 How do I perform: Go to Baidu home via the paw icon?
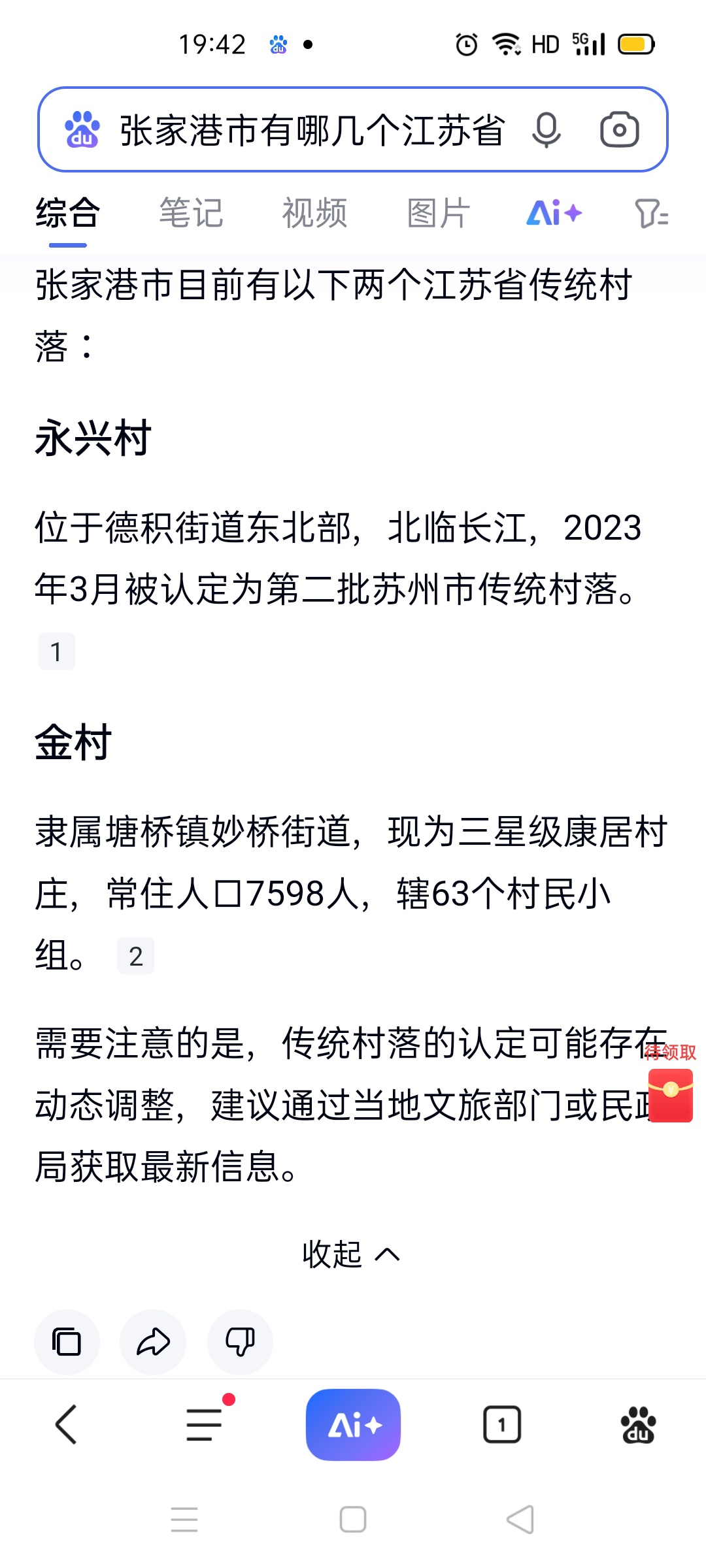[x=638, y=1424]
